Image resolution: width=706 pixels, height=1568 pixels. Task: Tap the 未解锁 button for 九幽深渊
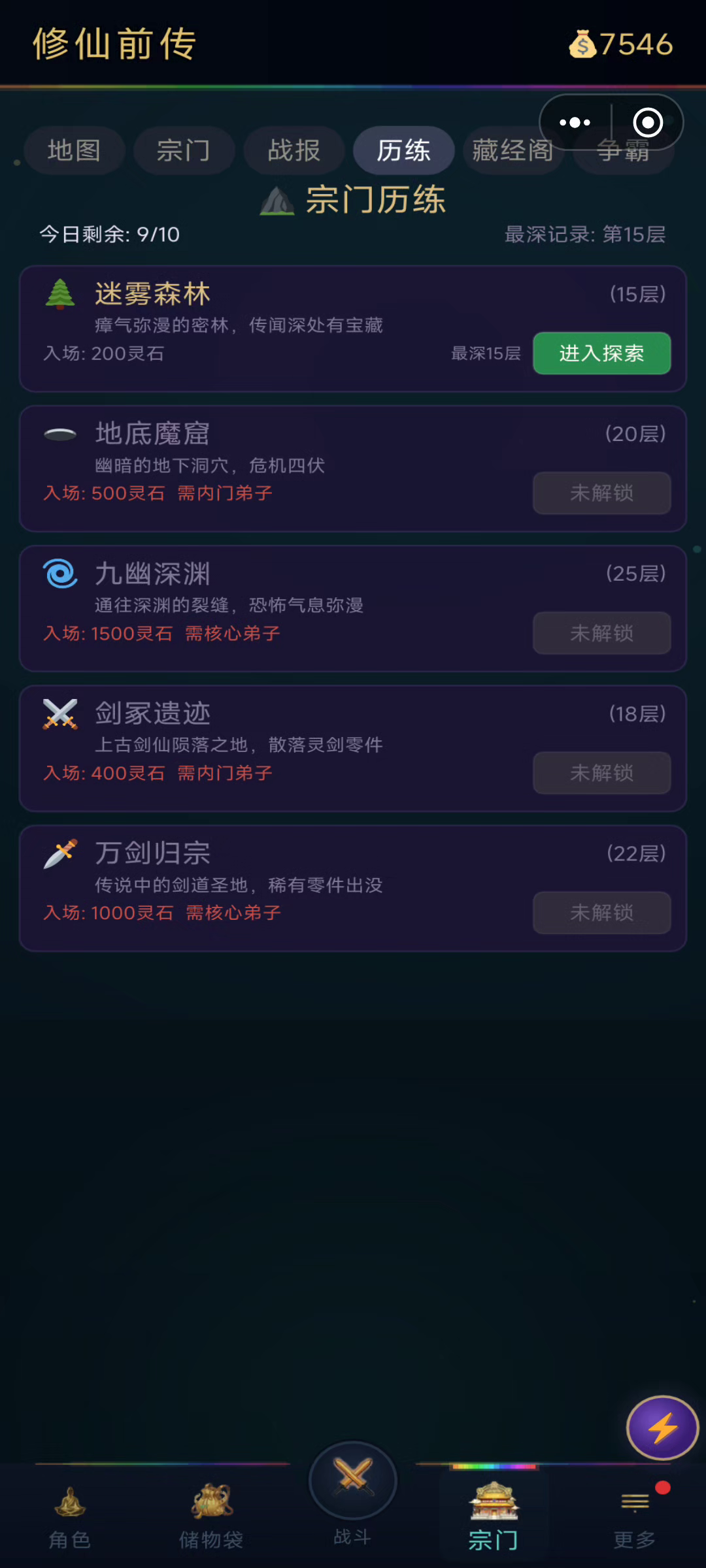tap(601, 633)
